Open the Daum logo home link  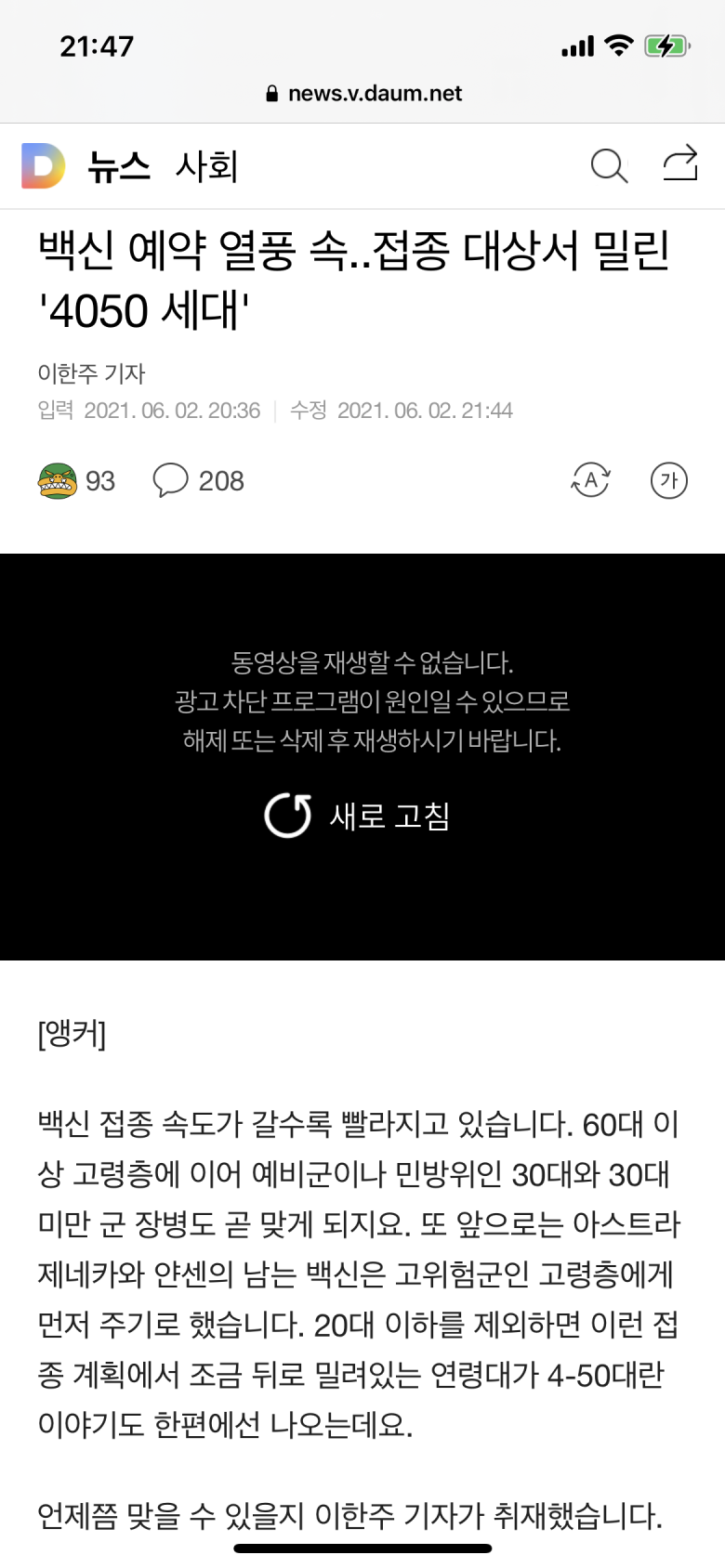click(44, 166)
